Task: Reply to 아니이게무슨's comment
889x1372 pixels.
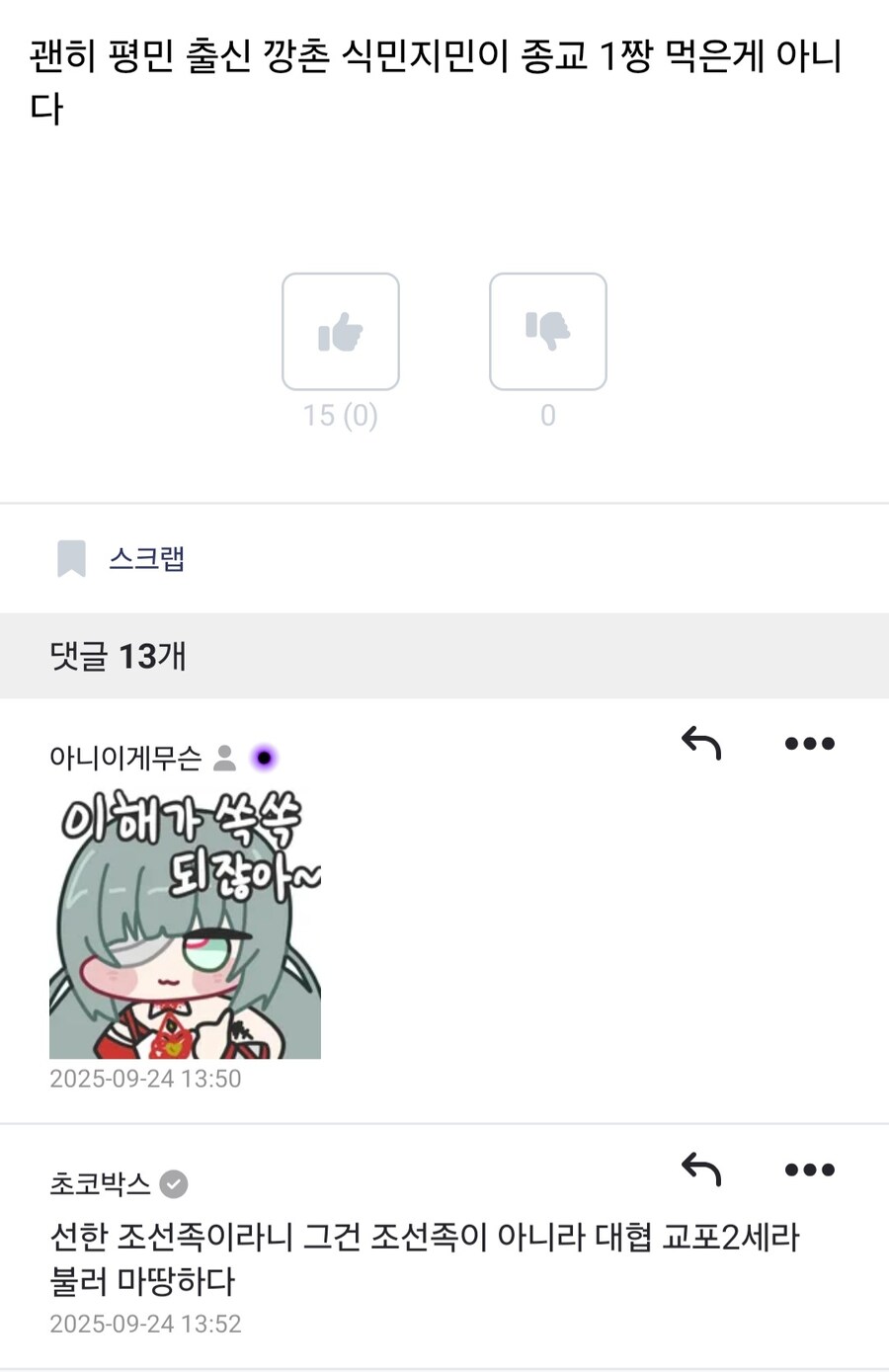Action: click(x=701, y=743)
